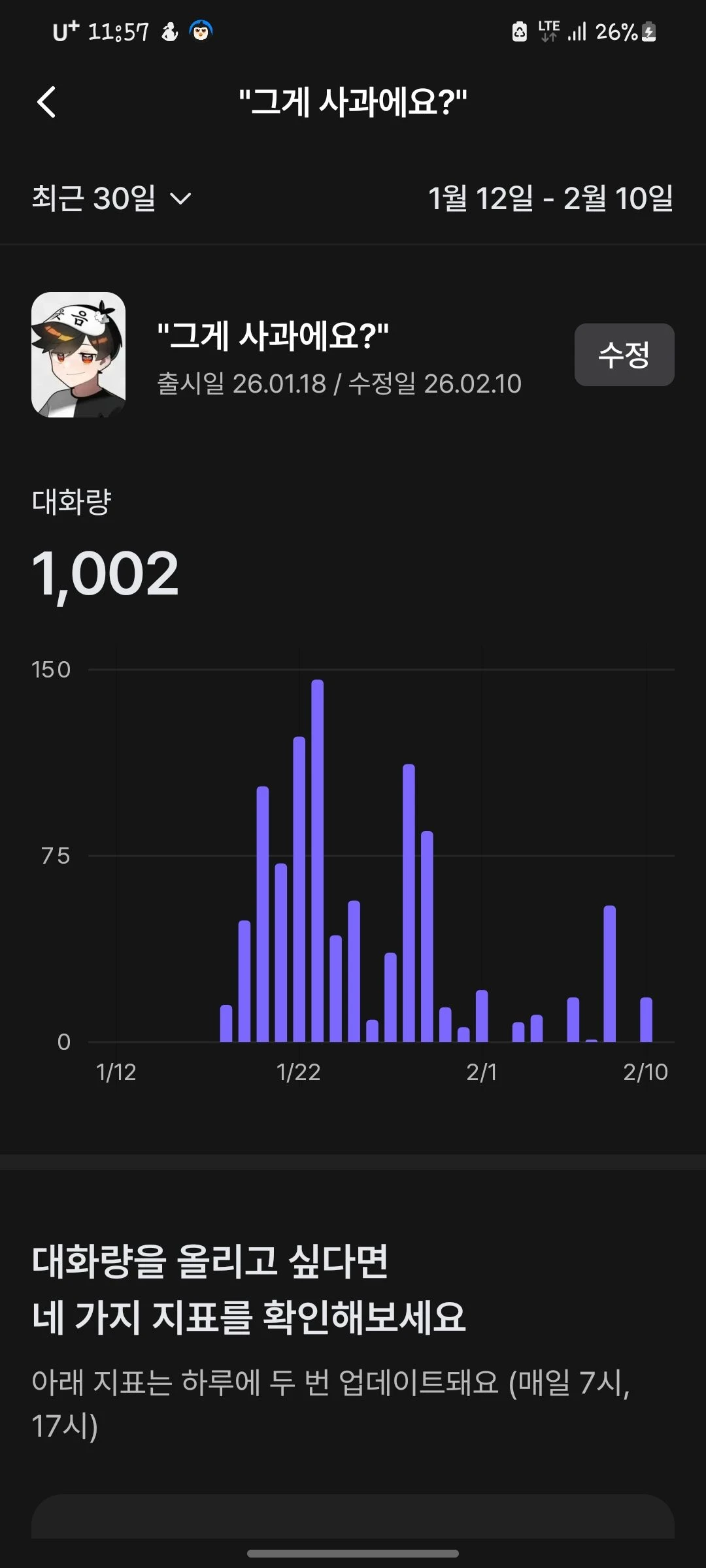Tap the character profile thumbnail image

click(x=78, y=356)
